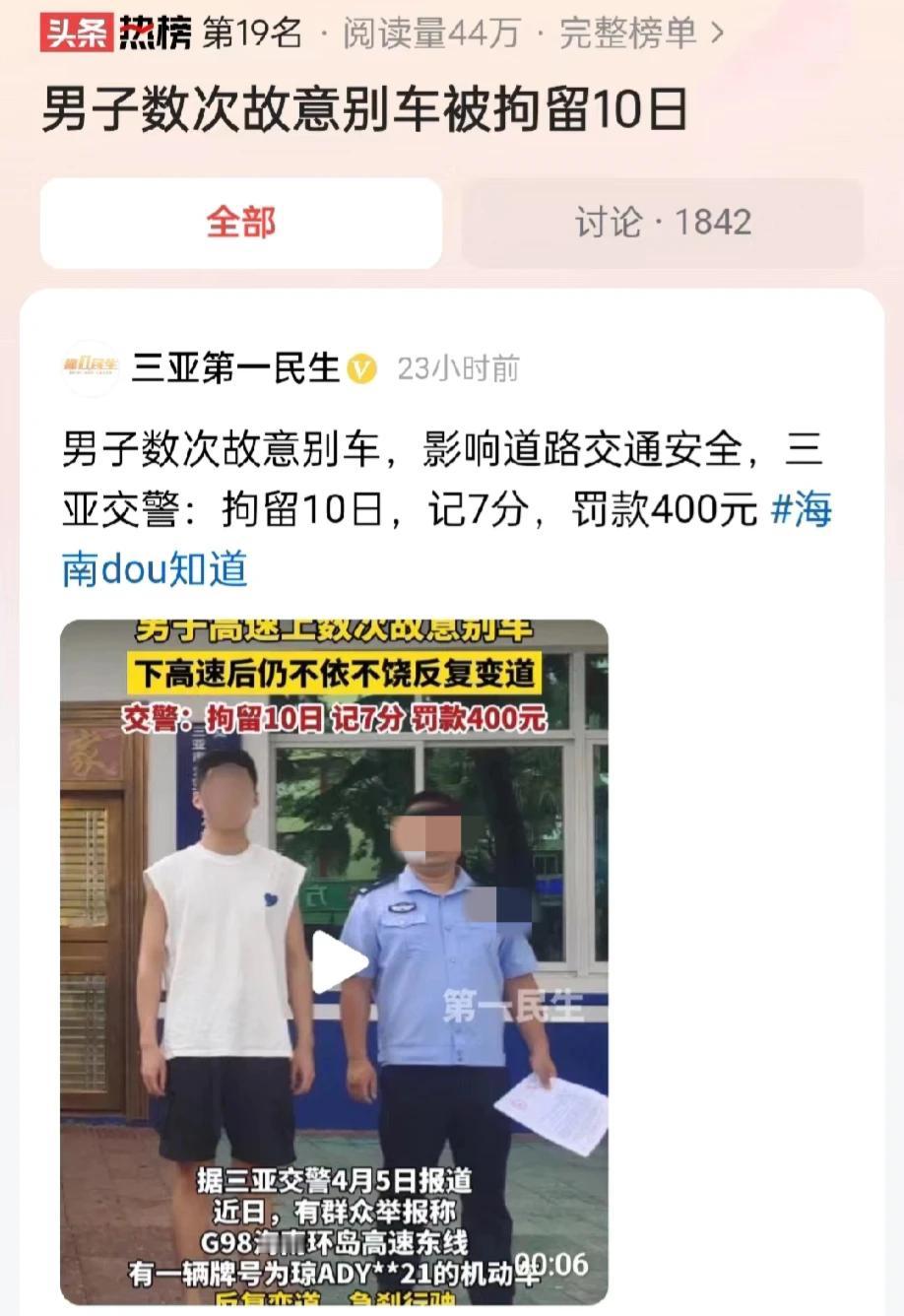Image resolution: width=904 pixels, height=1316 pixels.
Task: Click the 23小时前 timestamp
Action: [x=459, y=366]
